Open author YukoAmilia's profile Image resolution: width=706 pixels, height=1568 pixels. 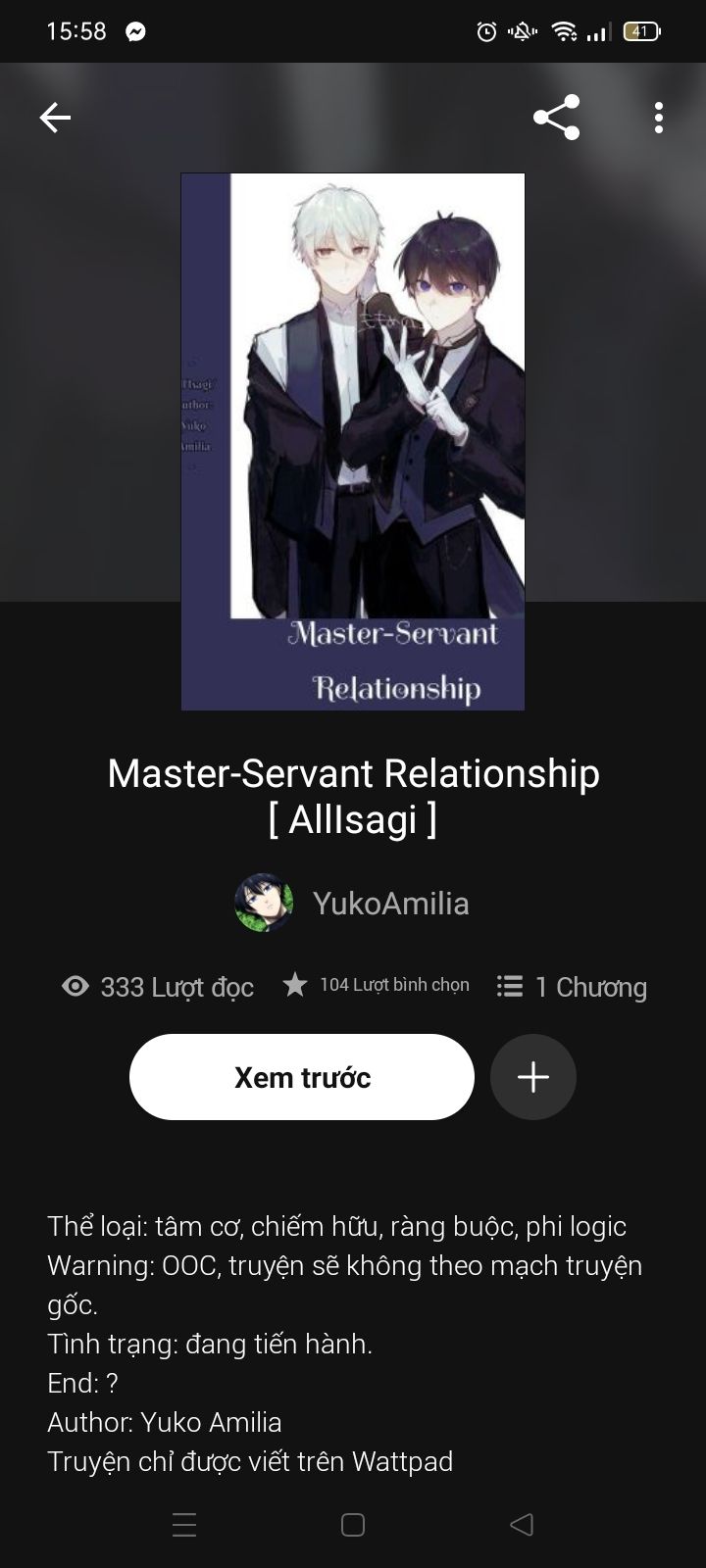point(389,903)
